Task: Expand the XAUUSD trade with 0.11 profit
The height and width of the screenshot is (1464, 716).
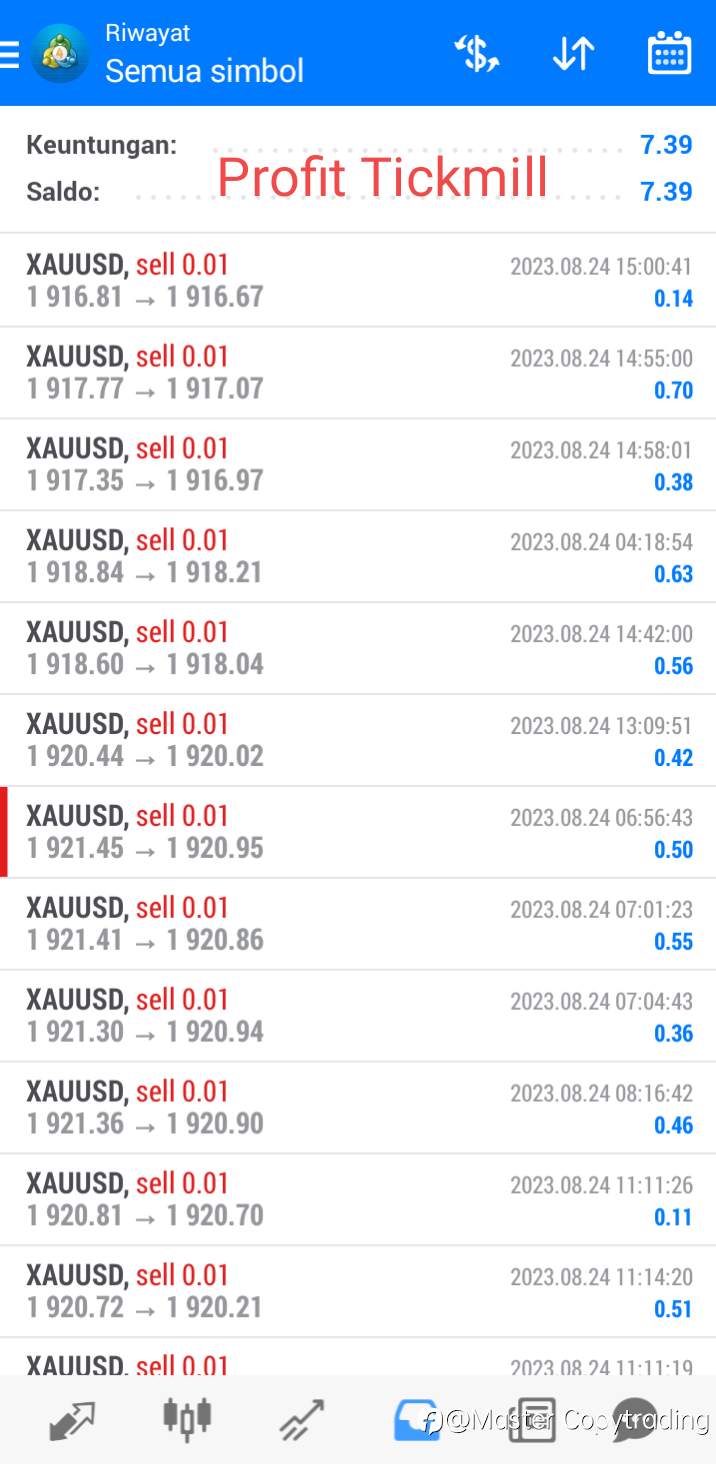Action: pos(358,1200)
